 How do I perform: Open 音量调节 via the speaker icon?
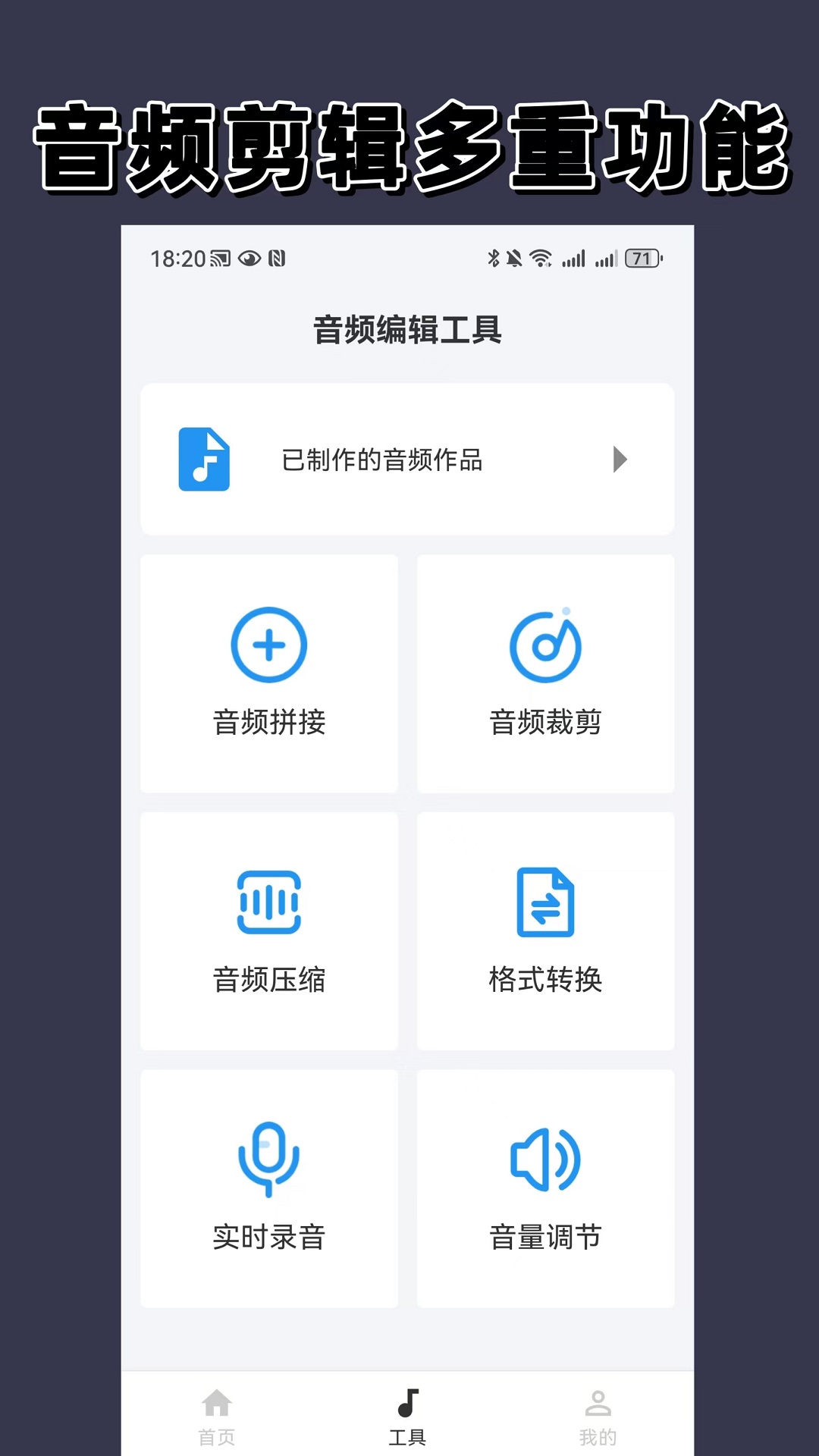545,1158
